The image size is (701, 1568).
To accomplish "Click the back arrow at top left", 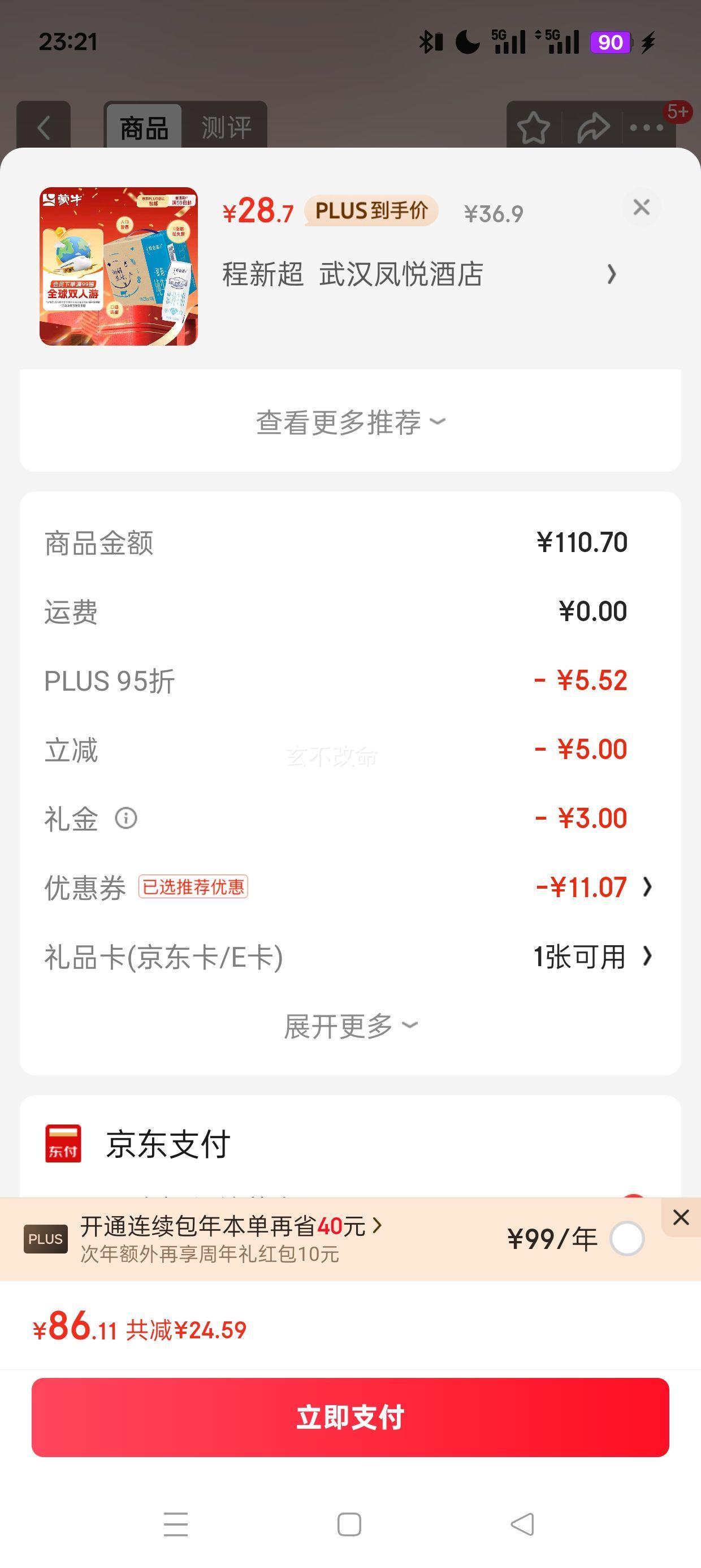I will click(43, 127).
